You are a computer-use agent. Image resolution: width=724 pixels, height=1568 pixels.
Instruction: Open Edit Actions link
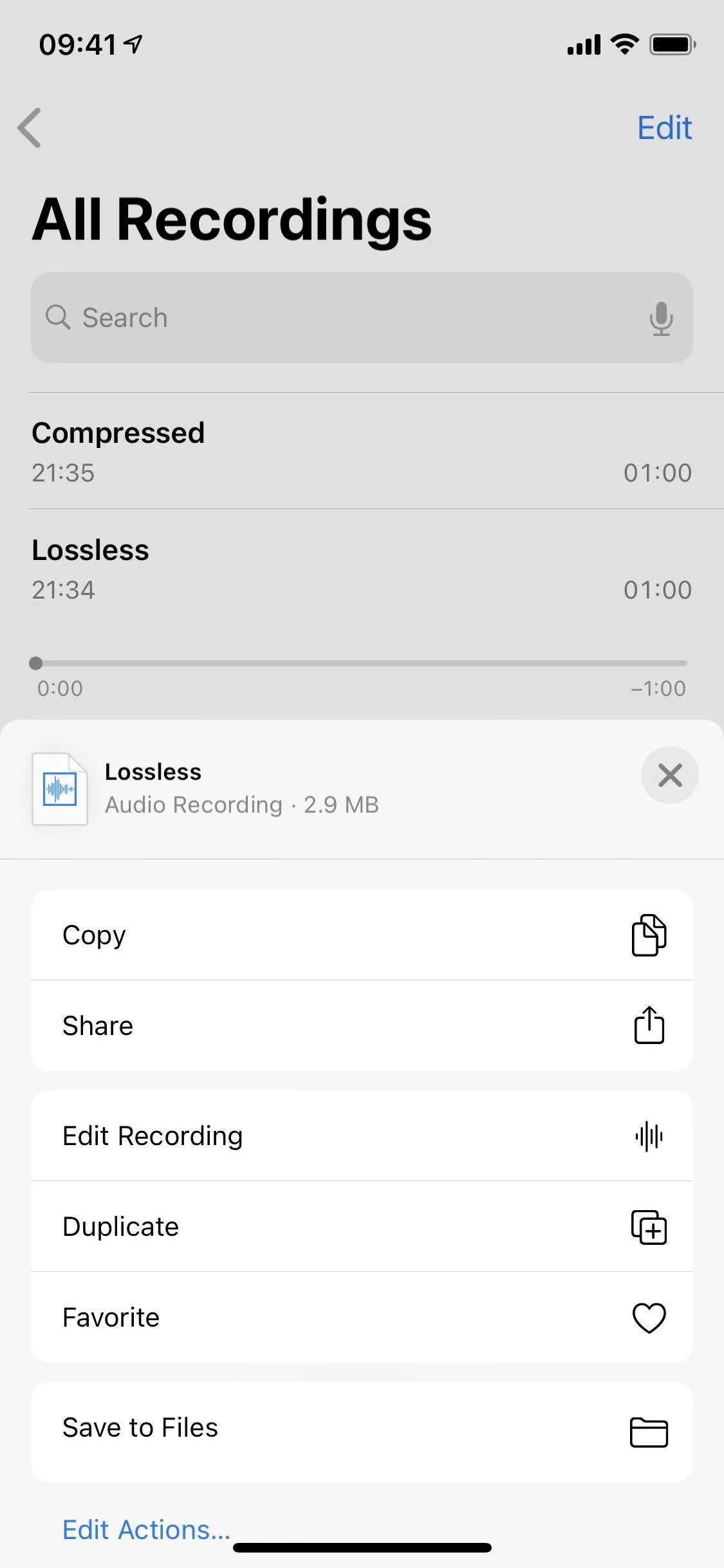146,1530
